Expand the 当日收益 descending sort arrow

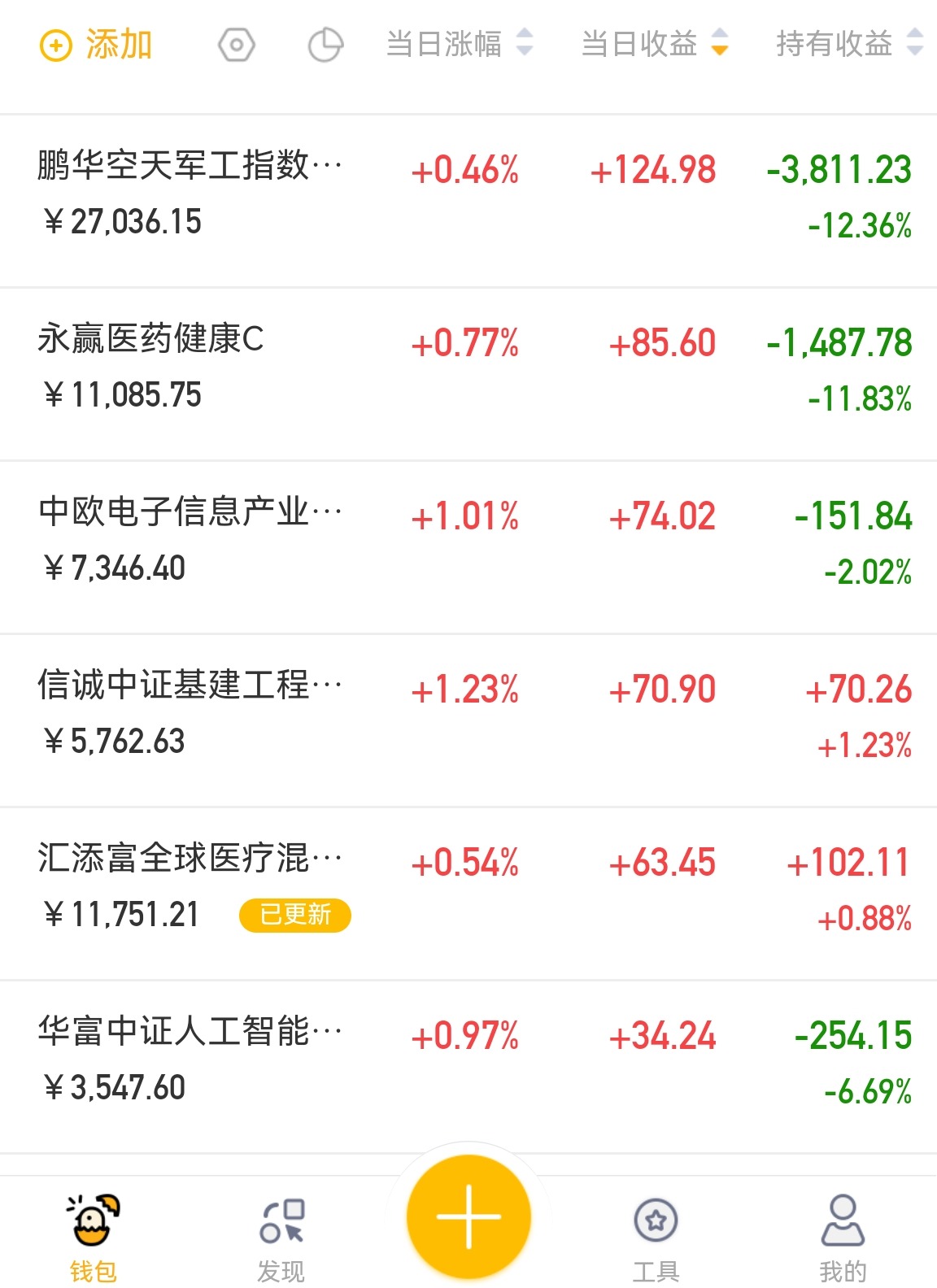click(721, 49)
